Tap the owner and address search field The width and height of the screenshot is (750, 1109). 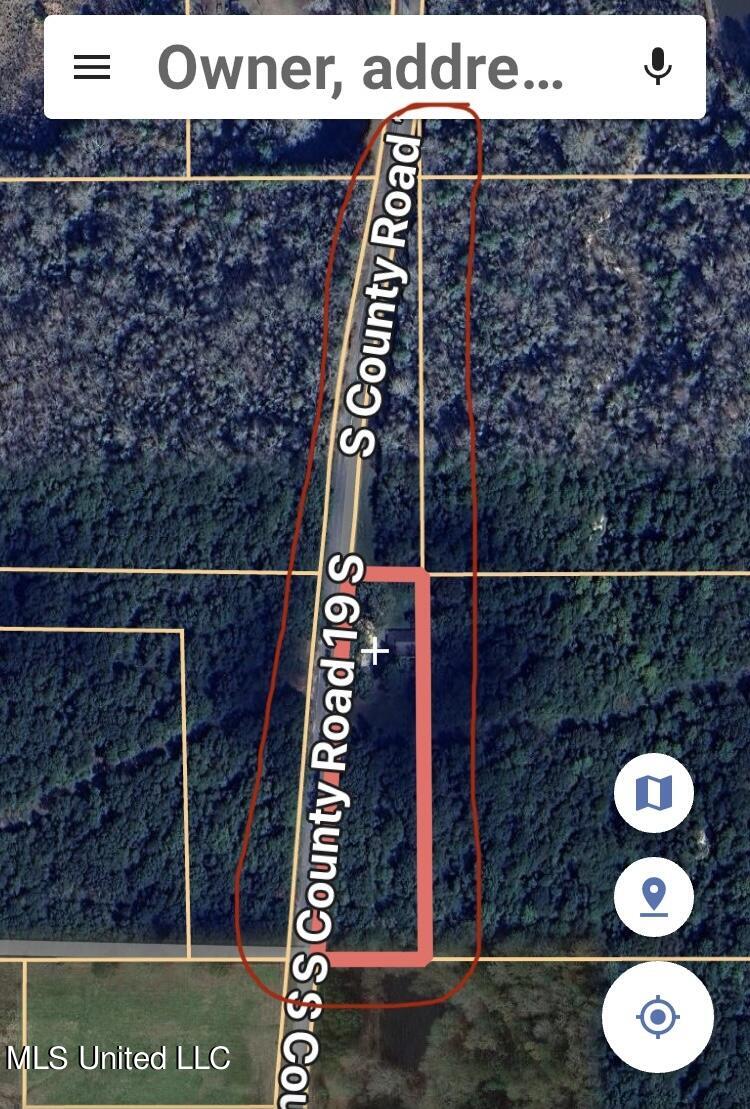(x=360, y=68)
